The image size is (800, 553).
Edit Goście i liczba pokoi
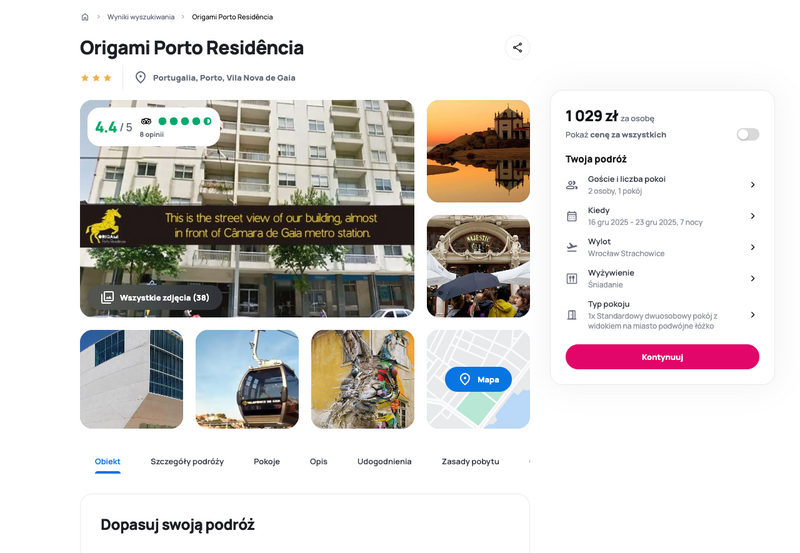[661, 184]
